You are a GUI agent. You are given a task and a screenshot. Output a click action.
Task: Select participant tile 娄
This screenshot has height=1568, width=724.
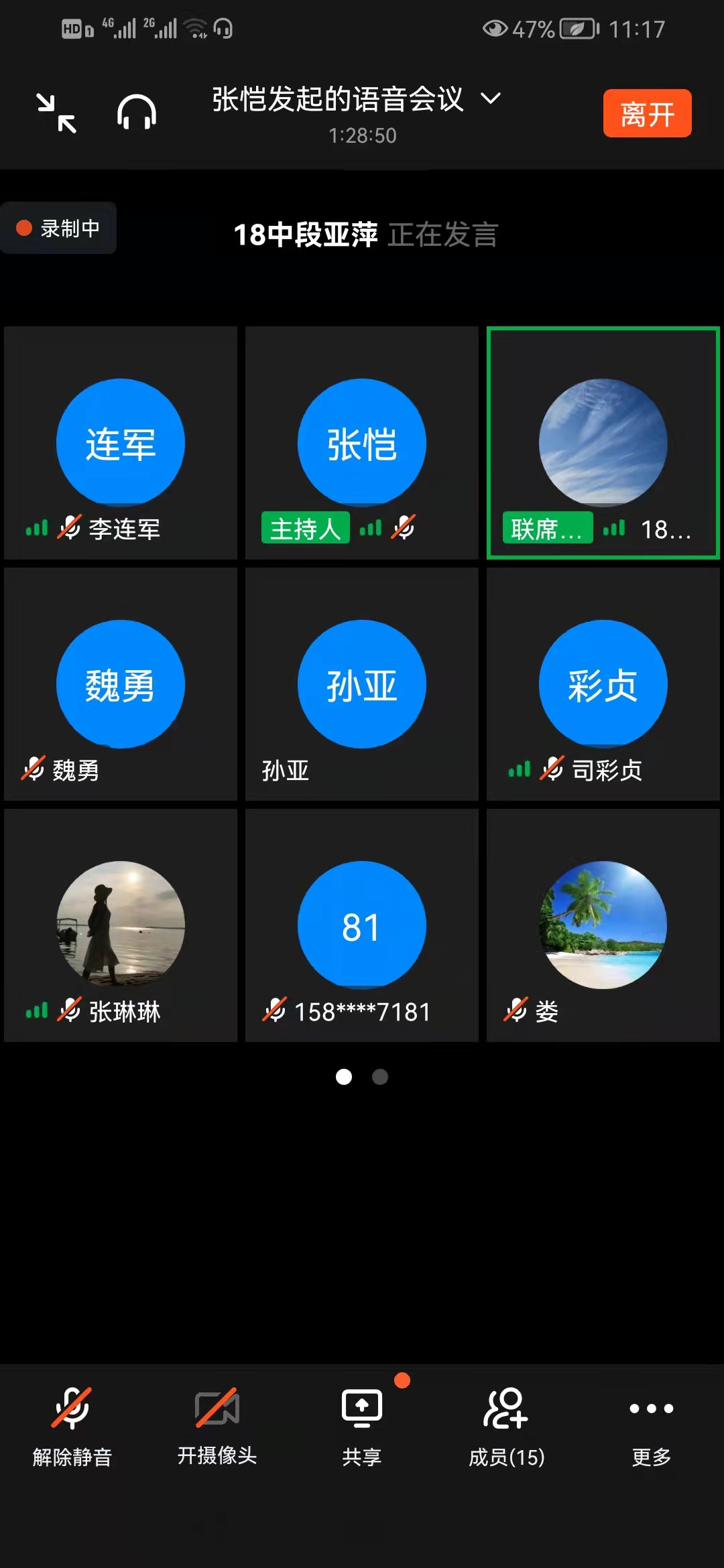click(603, 925)
